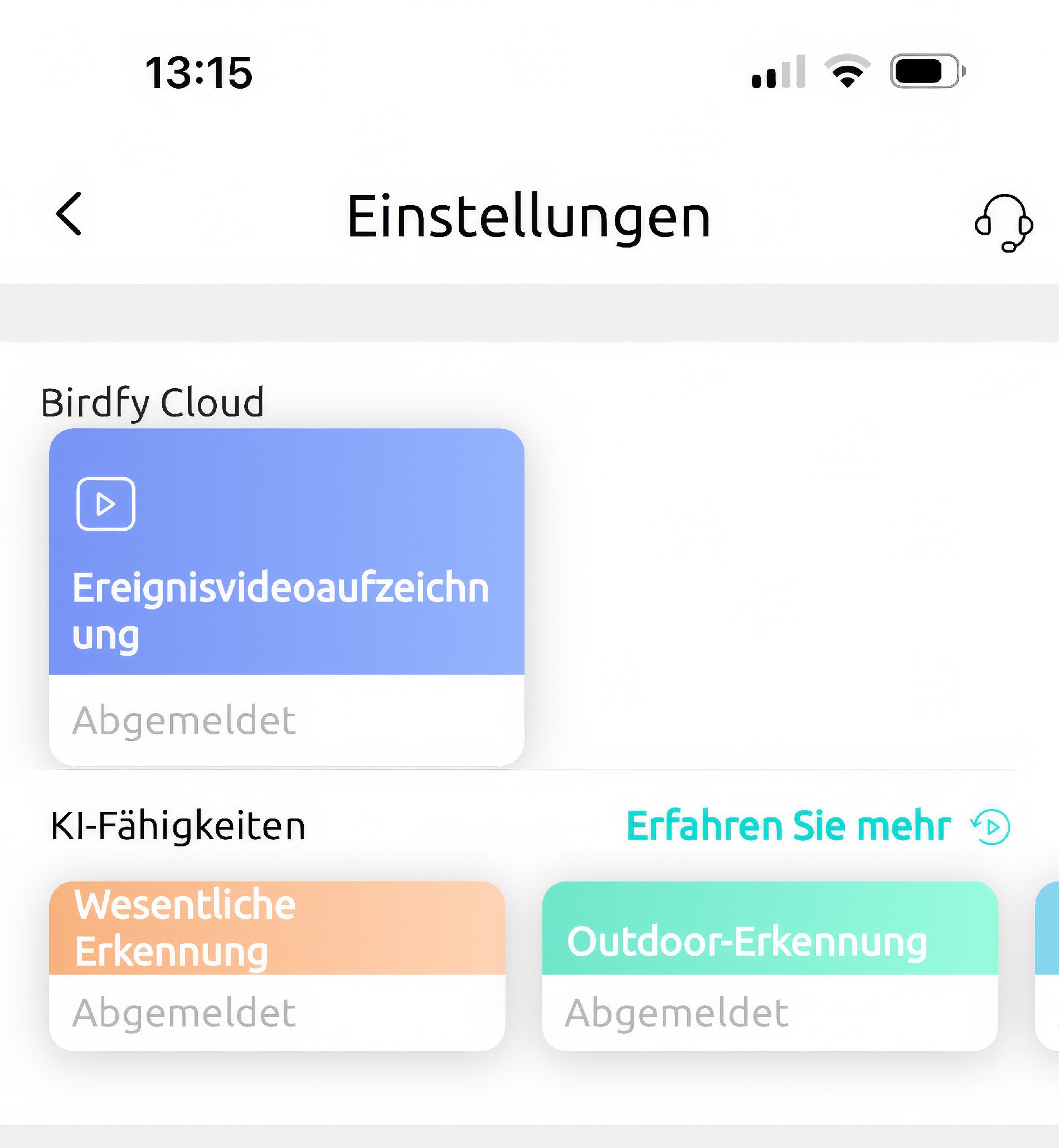
Task: Open customer support headset icon
Action: pyautogui.click(x=1003, y=222)
